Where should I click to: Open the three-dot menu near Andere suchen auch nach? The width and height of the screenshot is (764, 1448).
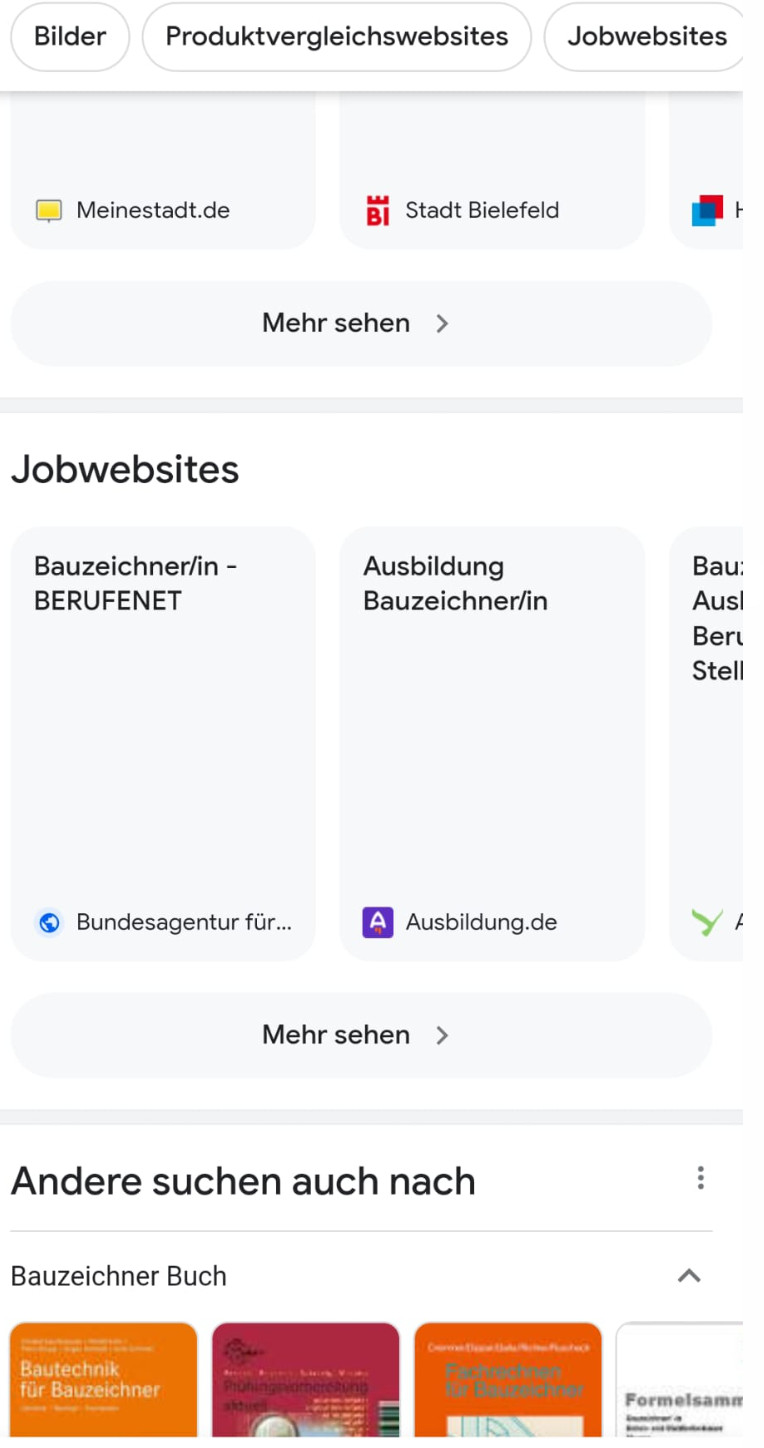click(x=701, y=1179)
